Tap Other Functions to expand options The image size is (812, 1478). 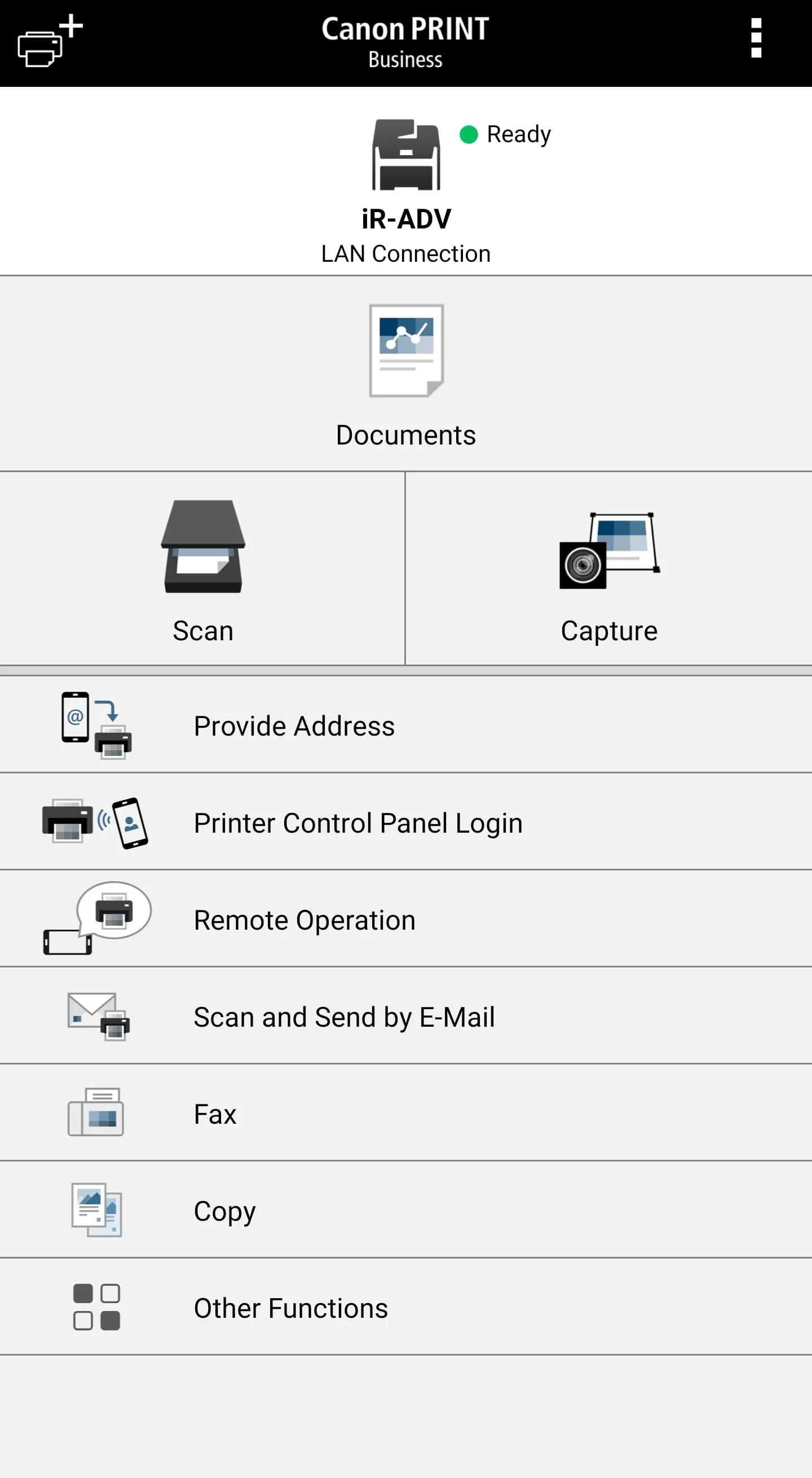291,1307
